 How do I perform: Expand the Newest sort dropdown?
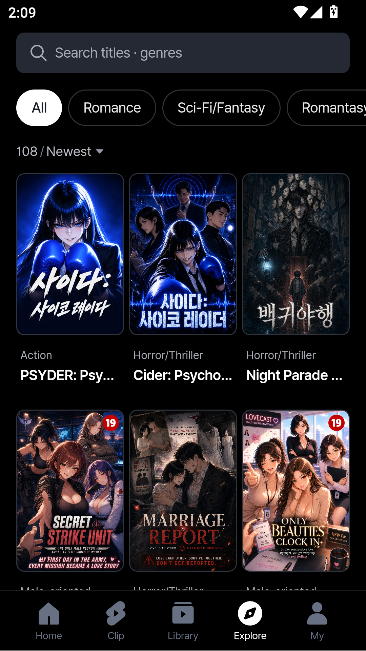pos(60,152)
